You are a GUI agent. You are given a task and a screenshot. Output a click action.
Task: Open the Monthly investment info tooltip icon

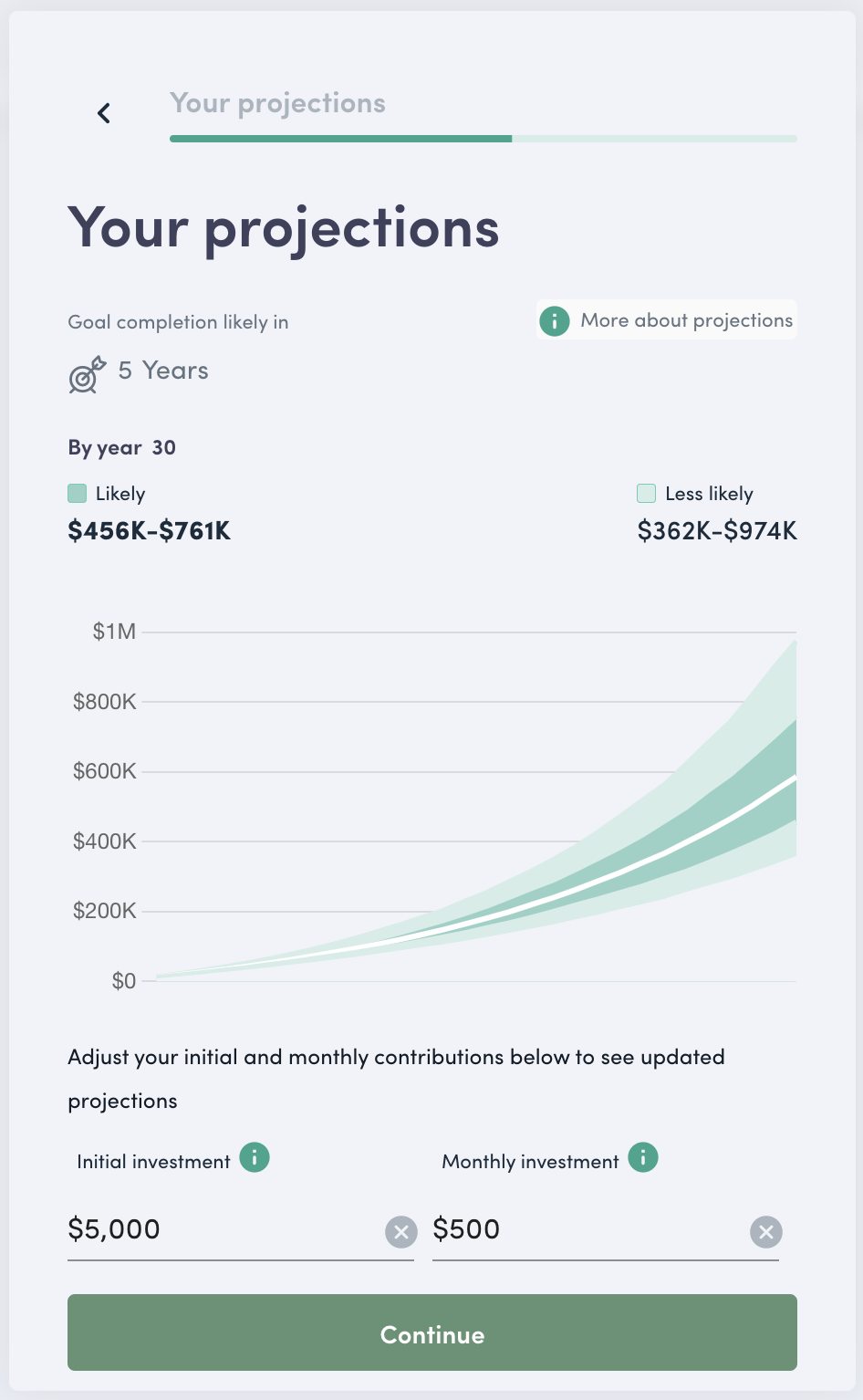pos(642,1157)
